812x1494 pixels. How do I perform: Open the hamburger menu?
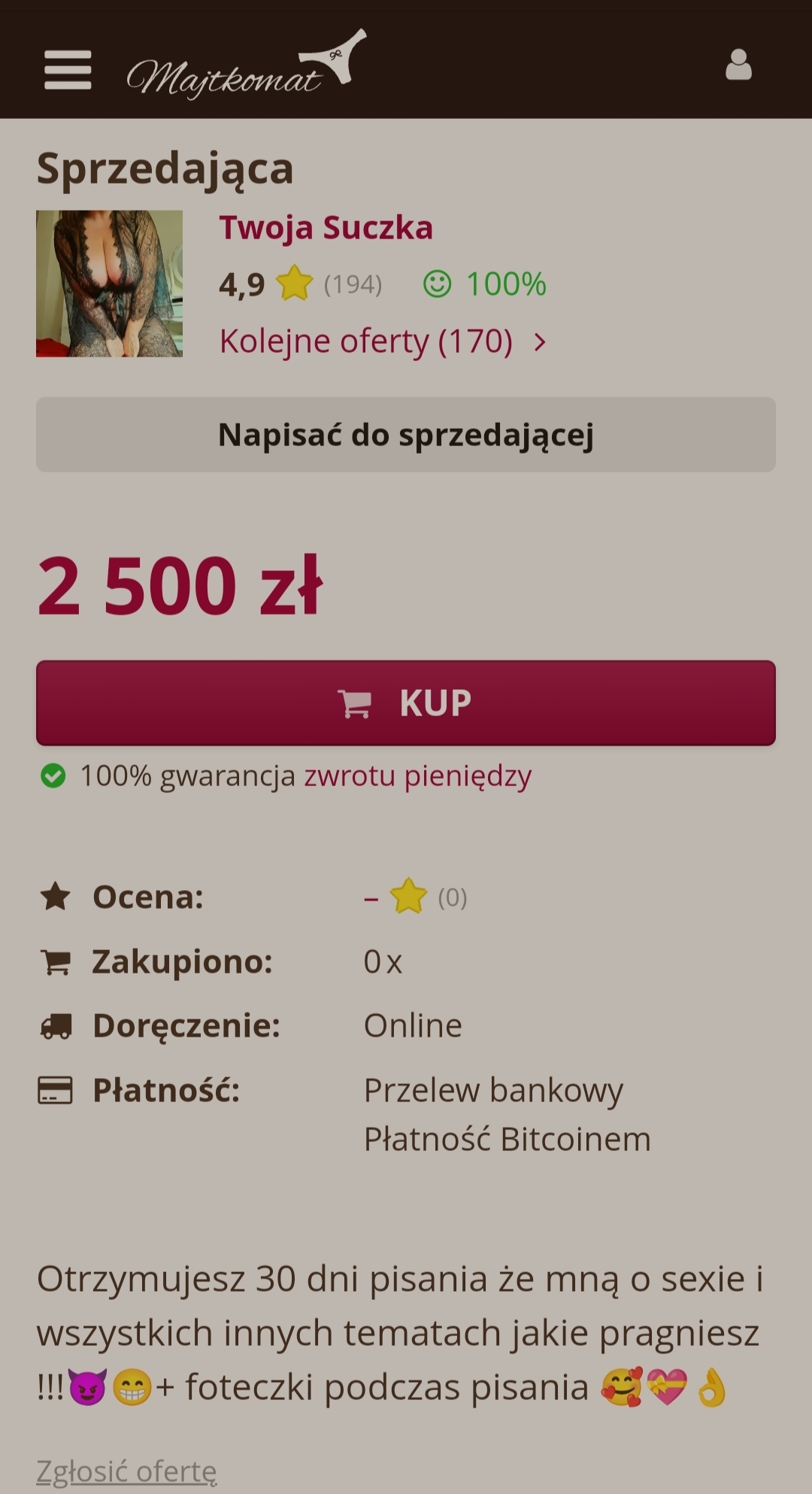tap(68, 69)
